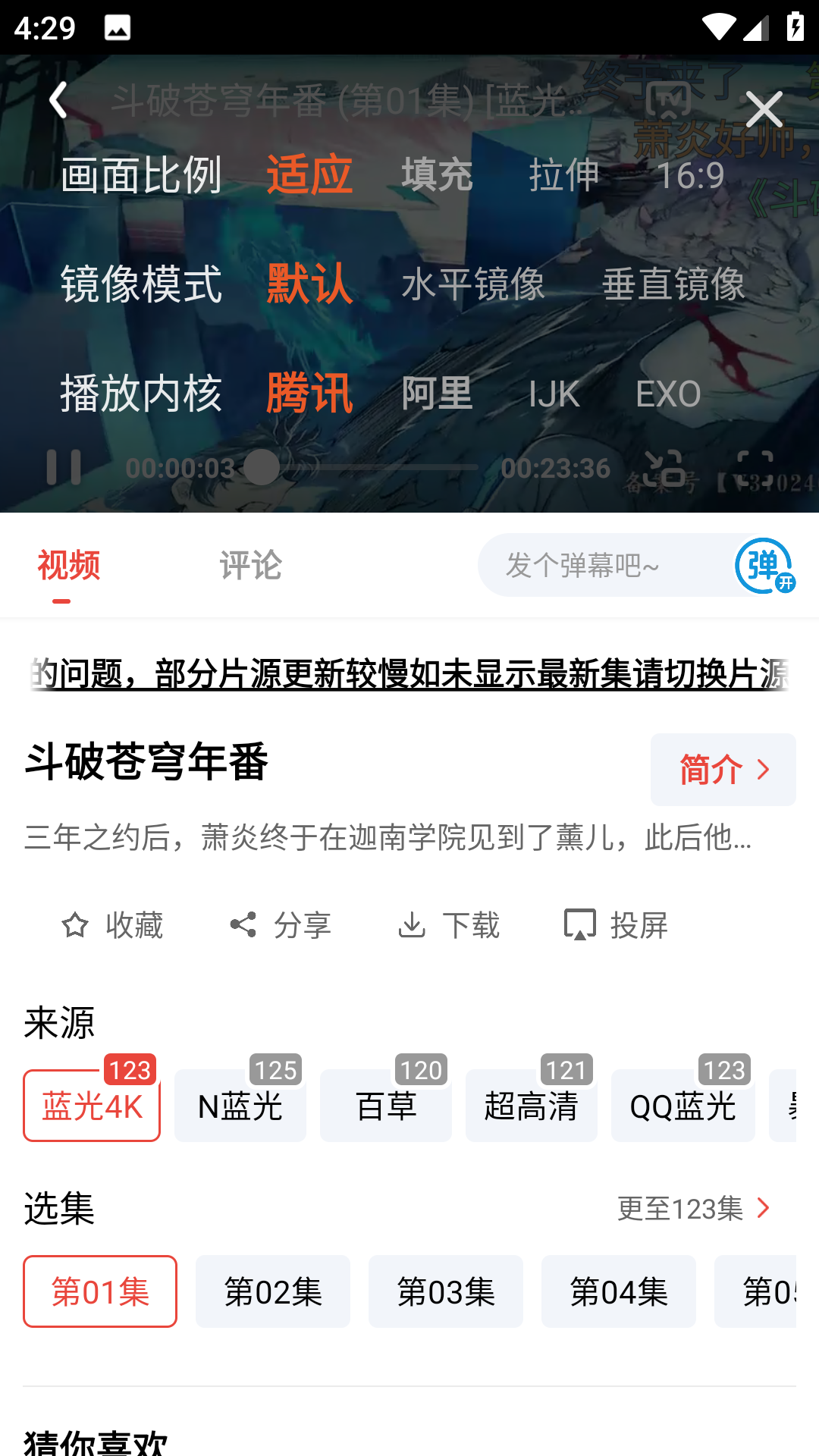Switch playback core to EXO

click(667, 394)
